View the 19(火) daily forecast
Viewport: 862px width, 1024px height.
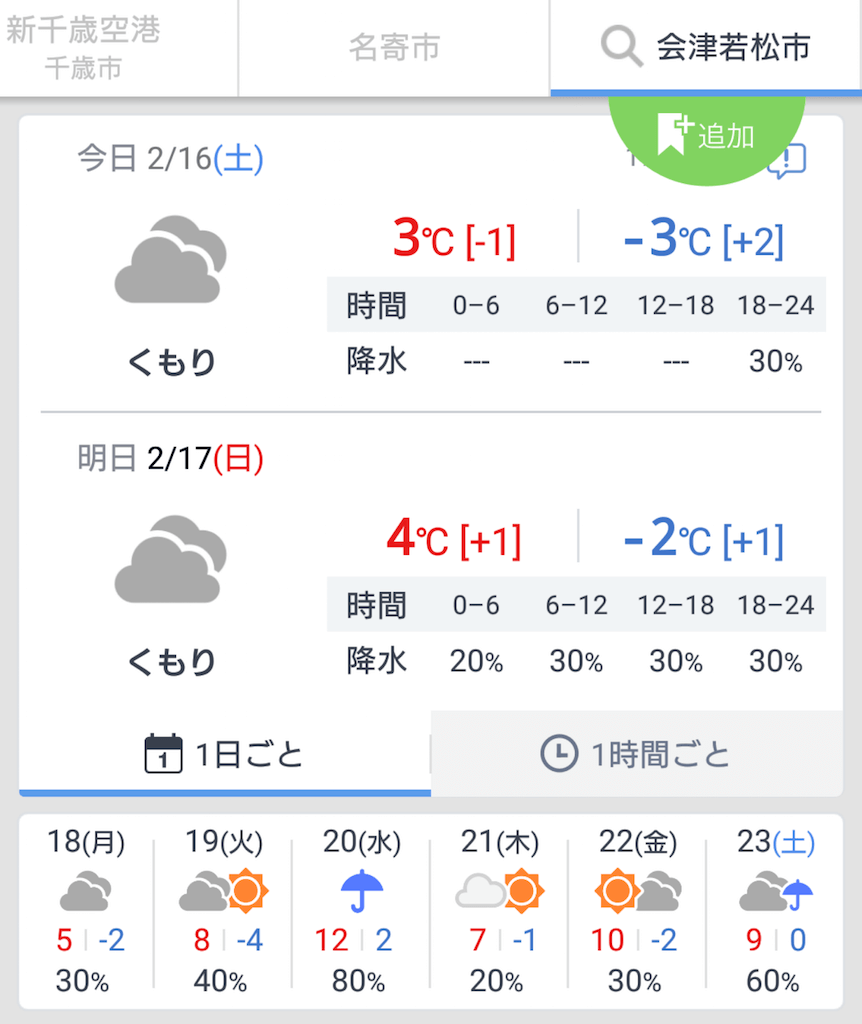click(x=222, y=911)
